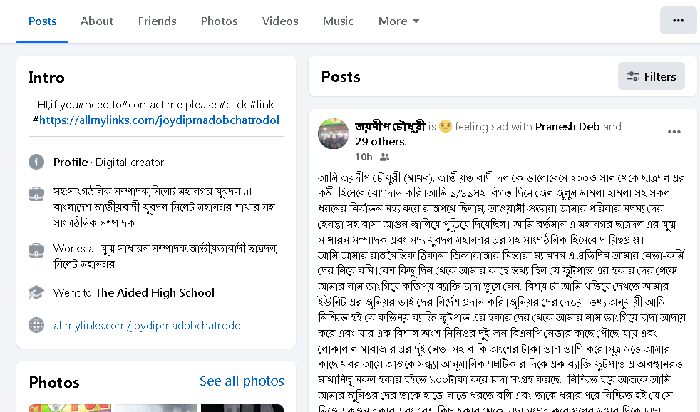Open the profile overflow menu
700x412 pixels.
(677, 21)
